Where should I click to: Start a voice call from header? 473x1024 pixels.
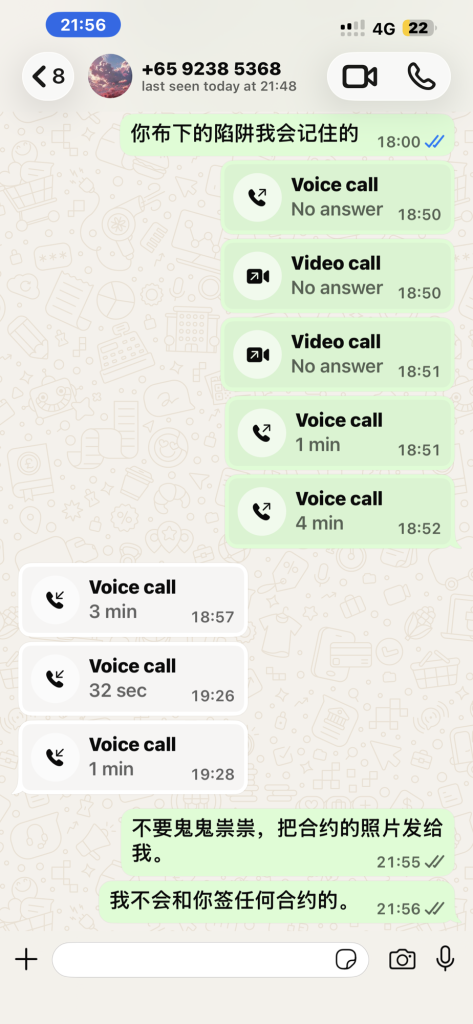421,76
